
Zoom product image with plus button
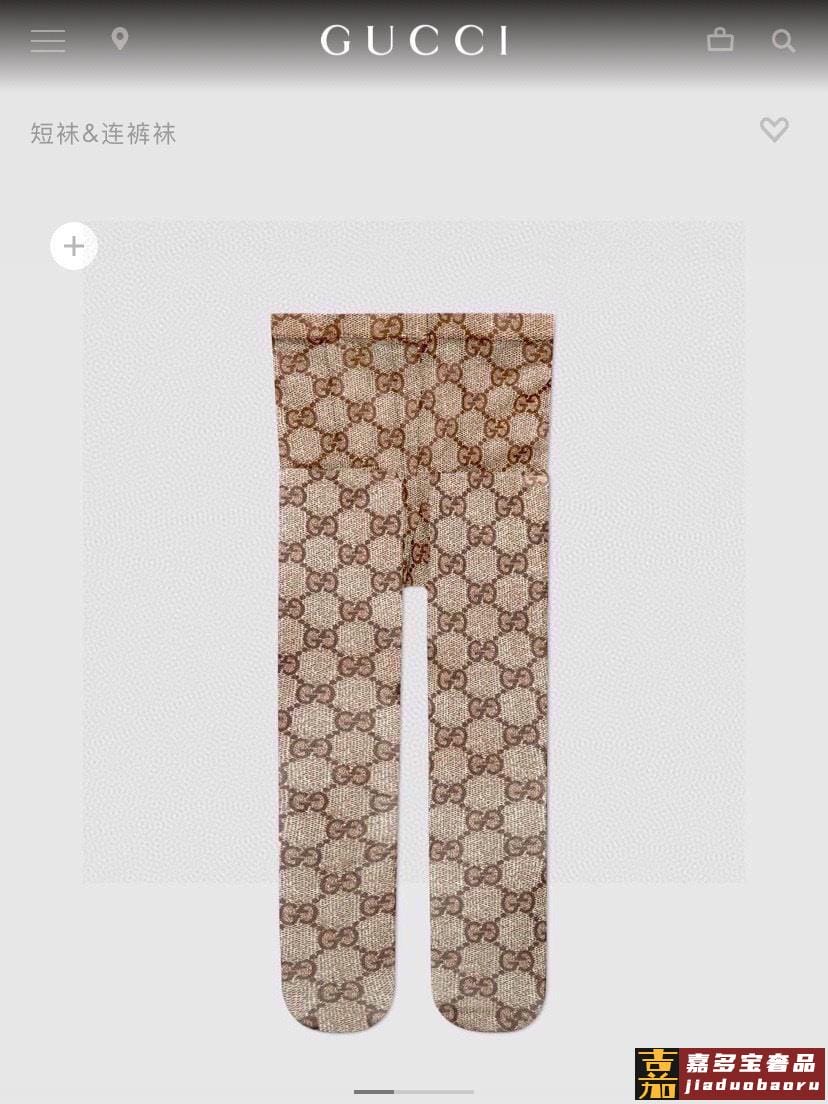click(x=74, y=246)
